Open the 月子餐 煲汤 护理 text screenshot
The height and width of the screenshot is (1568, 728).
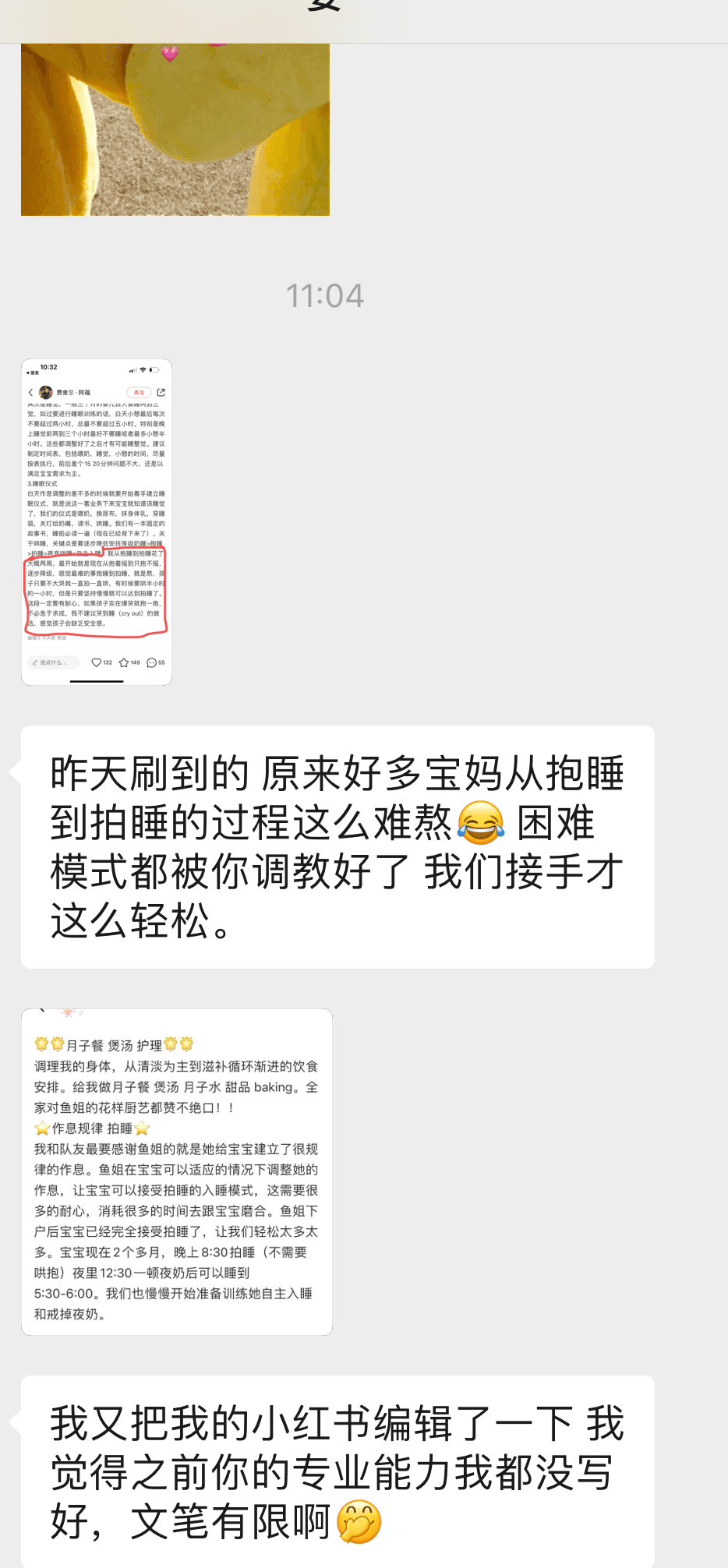177,1171
